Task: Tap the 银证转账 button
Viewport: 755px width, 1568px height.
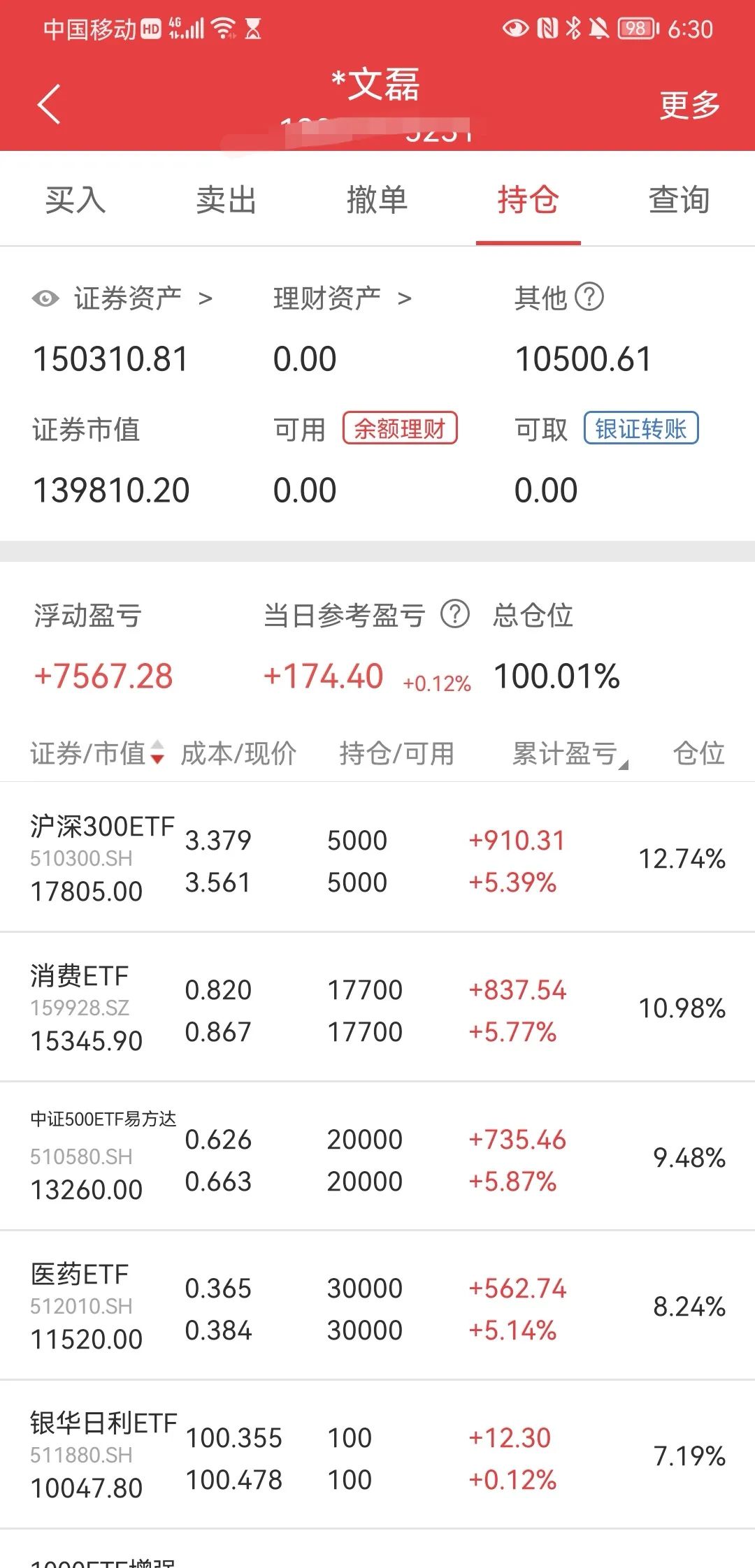Action: pyautogui.click(x=642, y=430)
